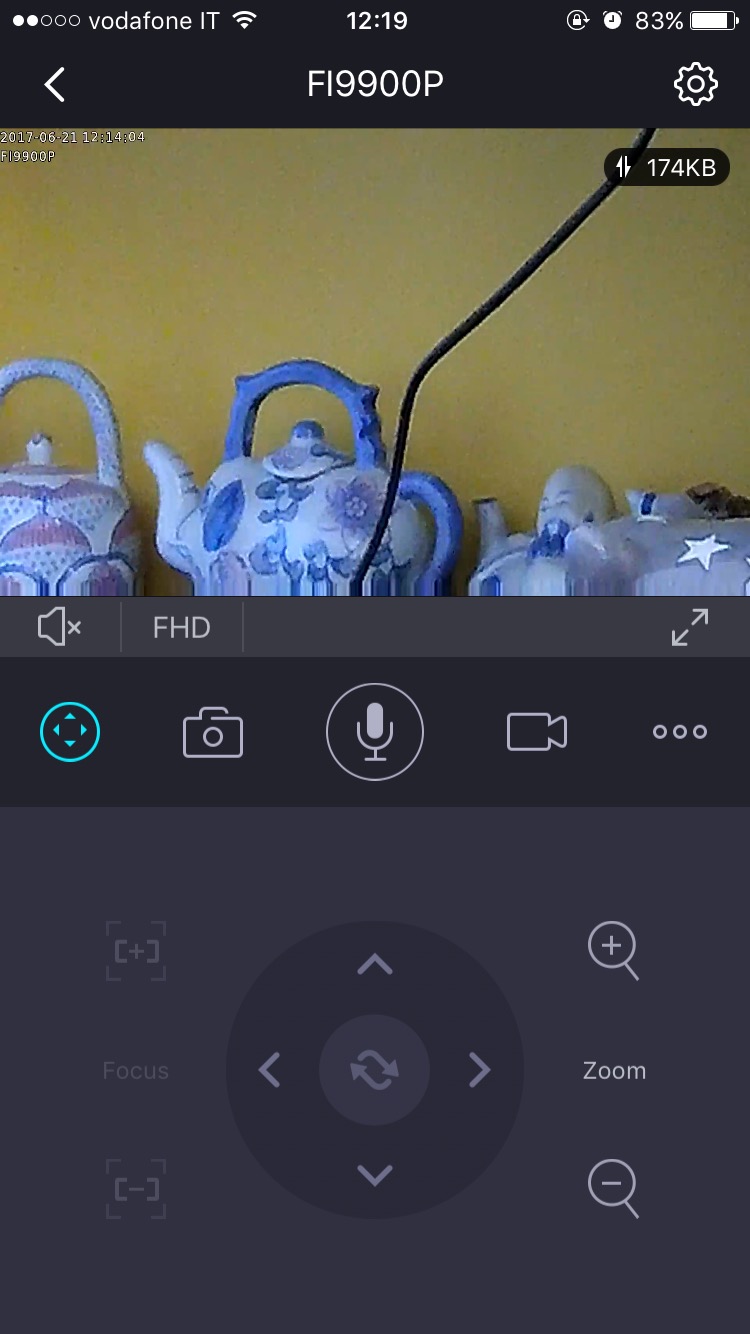Take a snapshot with camera icon

(213, 733)
